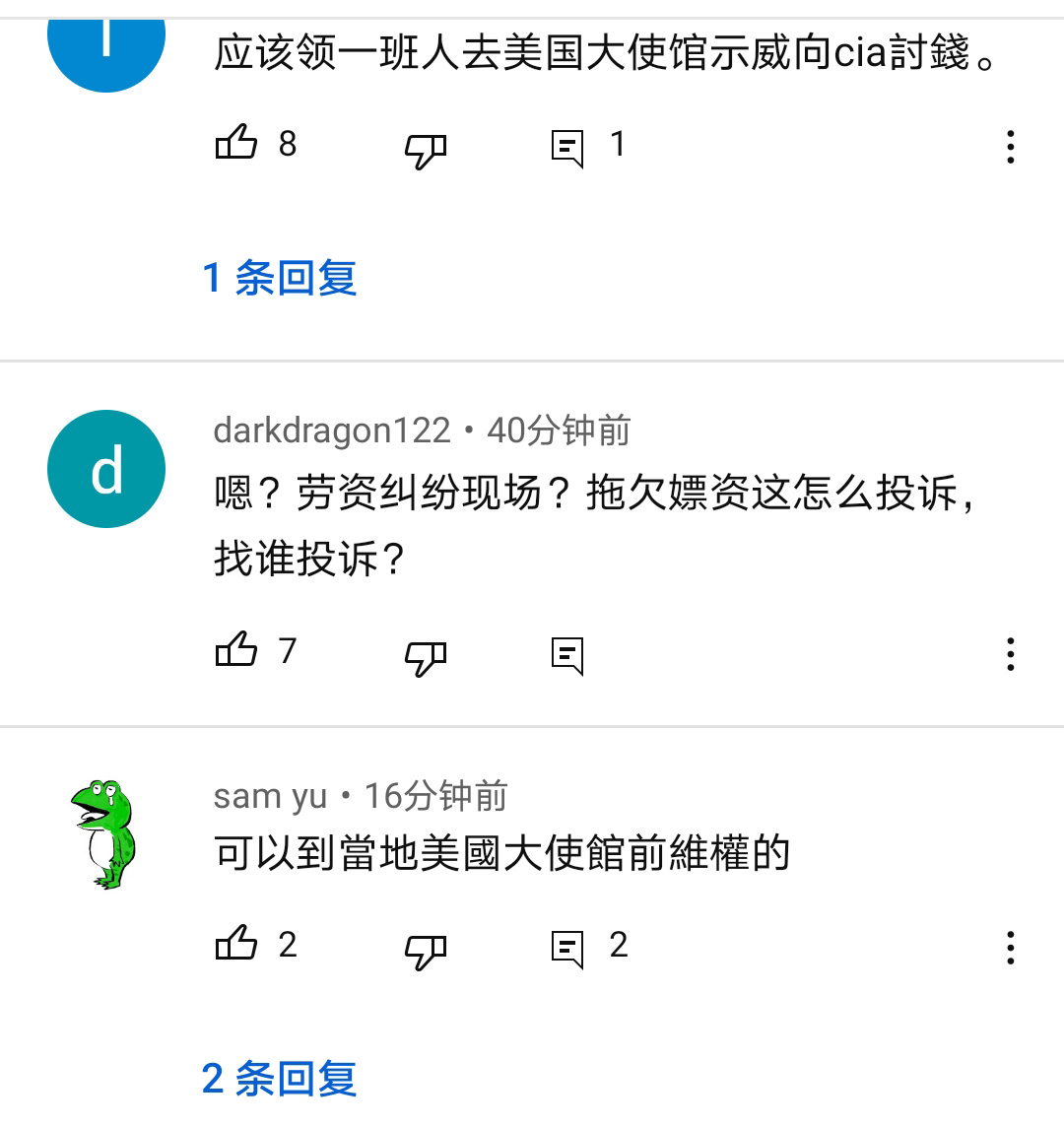Reply to darkdragon122's comment
This screenshot has height=1127, width=1064.
567,655
